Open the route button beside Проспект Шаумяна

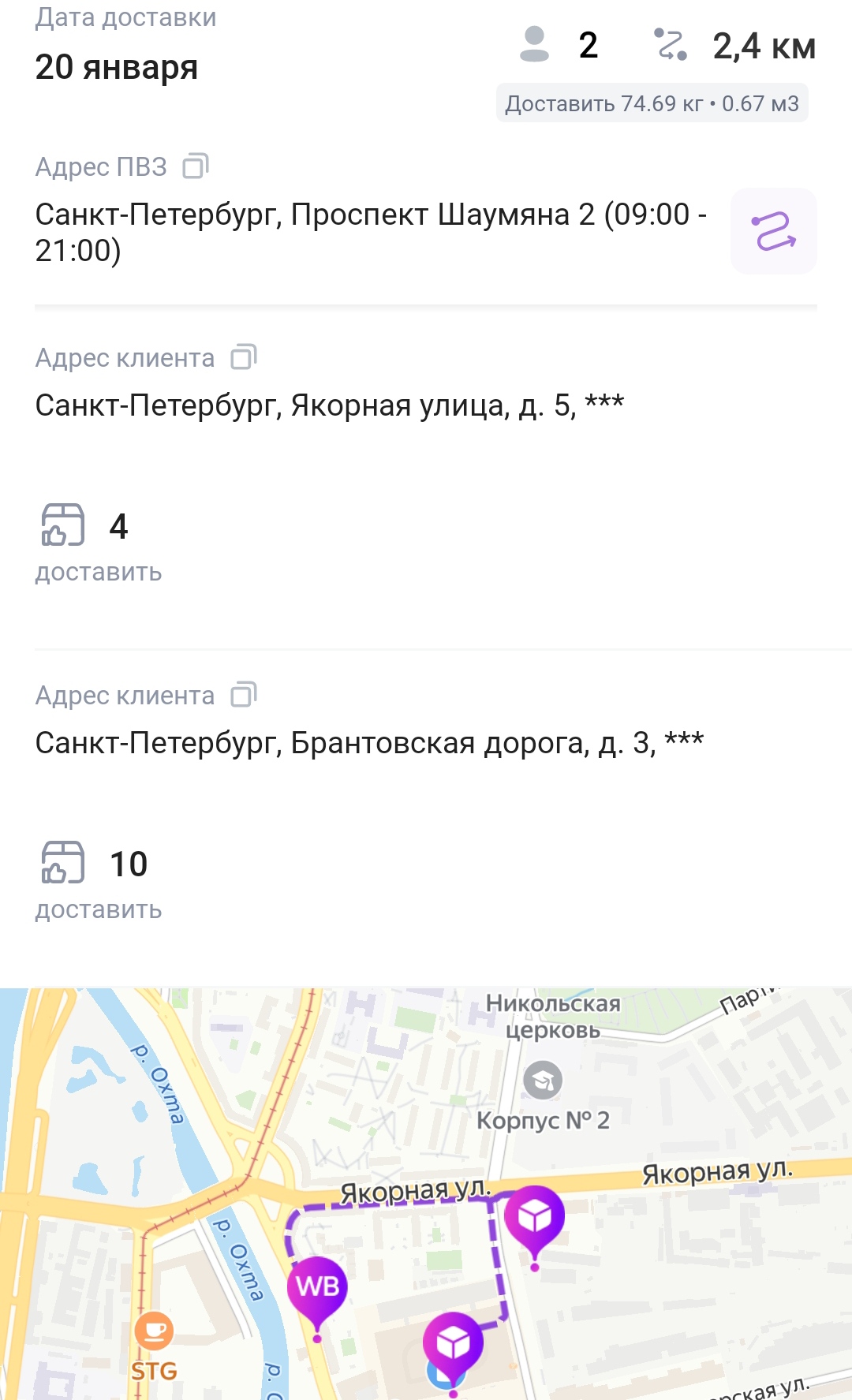(773, 231)
